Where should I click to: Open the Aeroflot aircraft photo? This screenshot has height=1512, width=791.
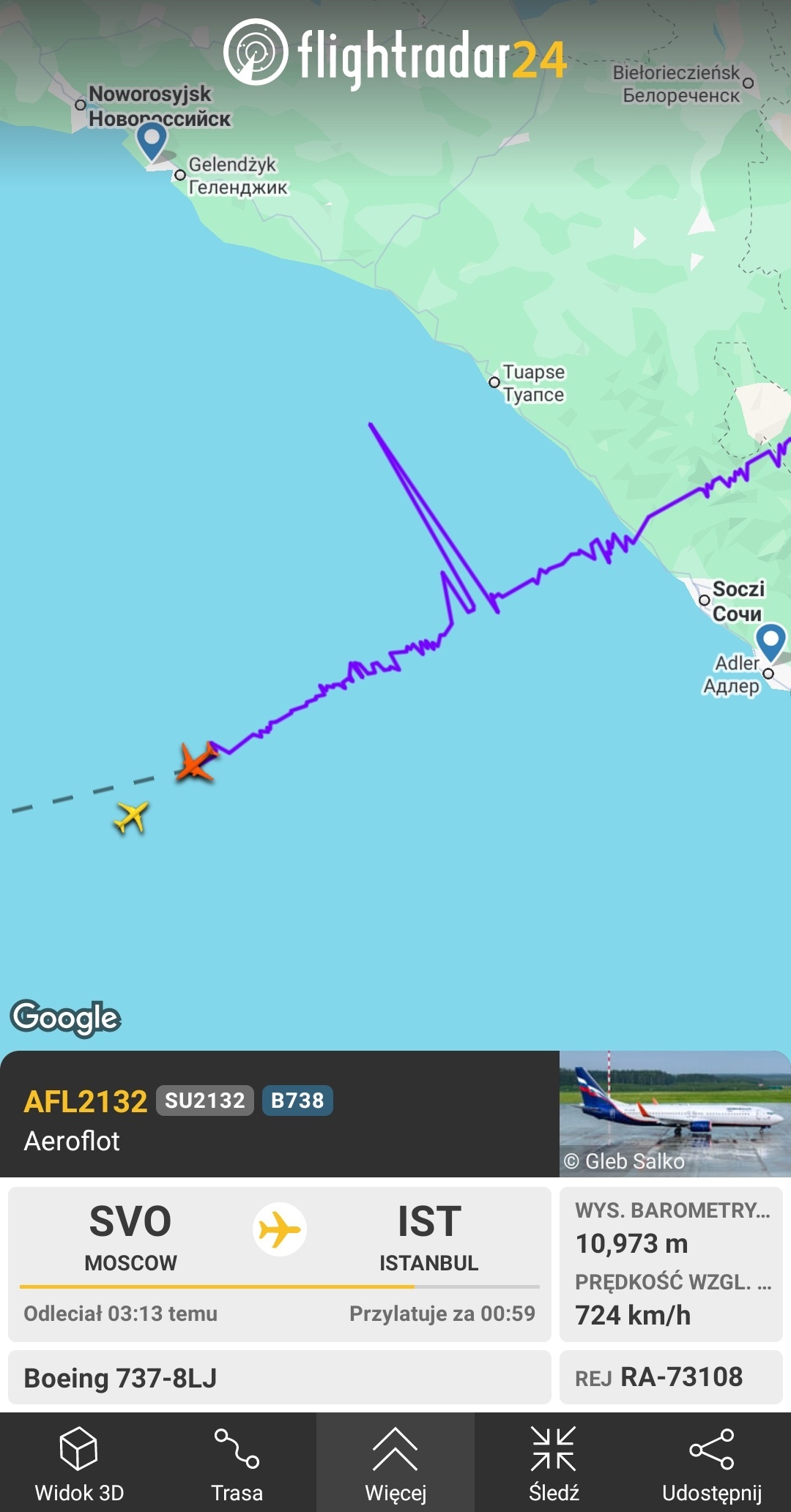tap(674, 1114)
